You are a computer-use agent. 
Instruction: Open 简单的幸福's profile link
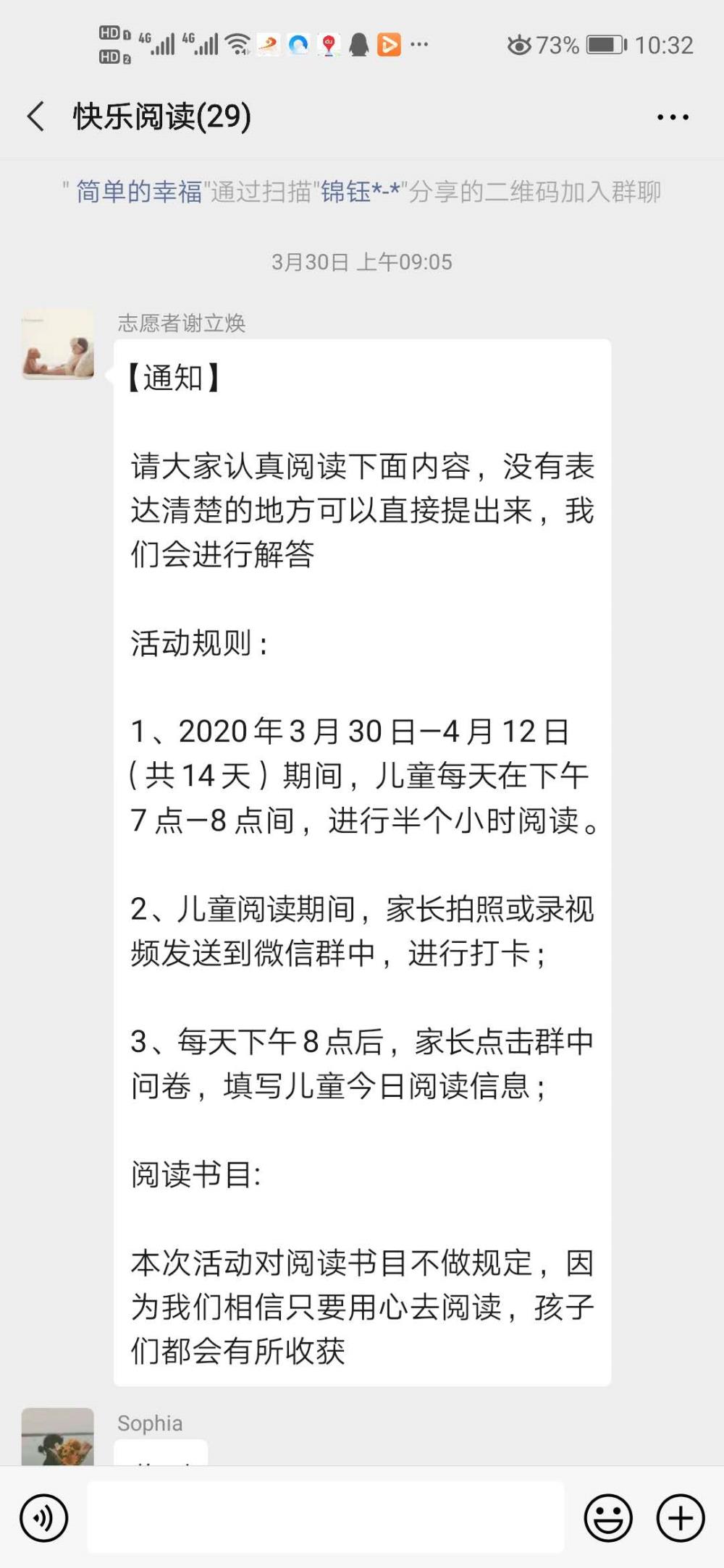point(139,192)
